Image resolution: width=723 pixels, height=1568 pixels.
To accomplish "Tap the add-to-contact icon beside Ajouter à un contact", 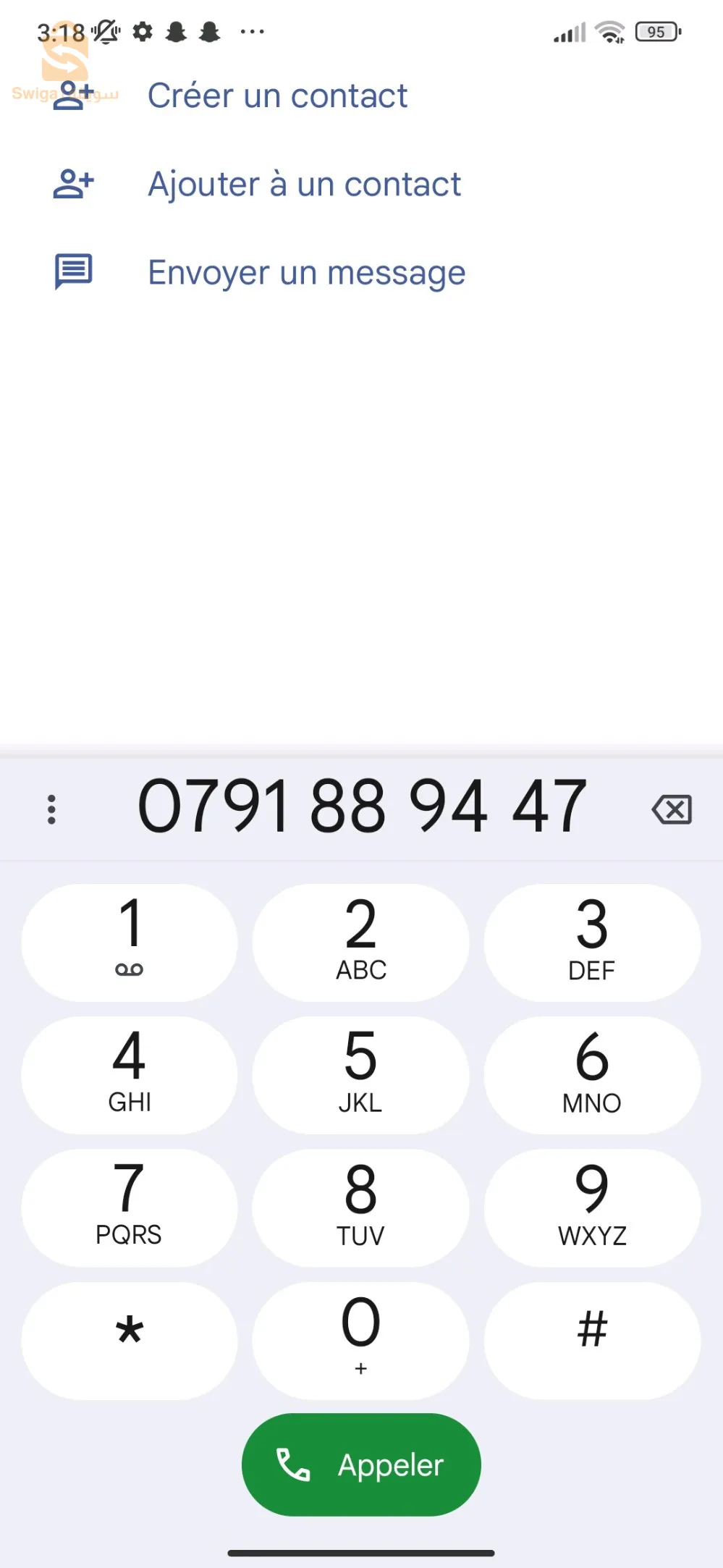I will click(x=73, y=184).
